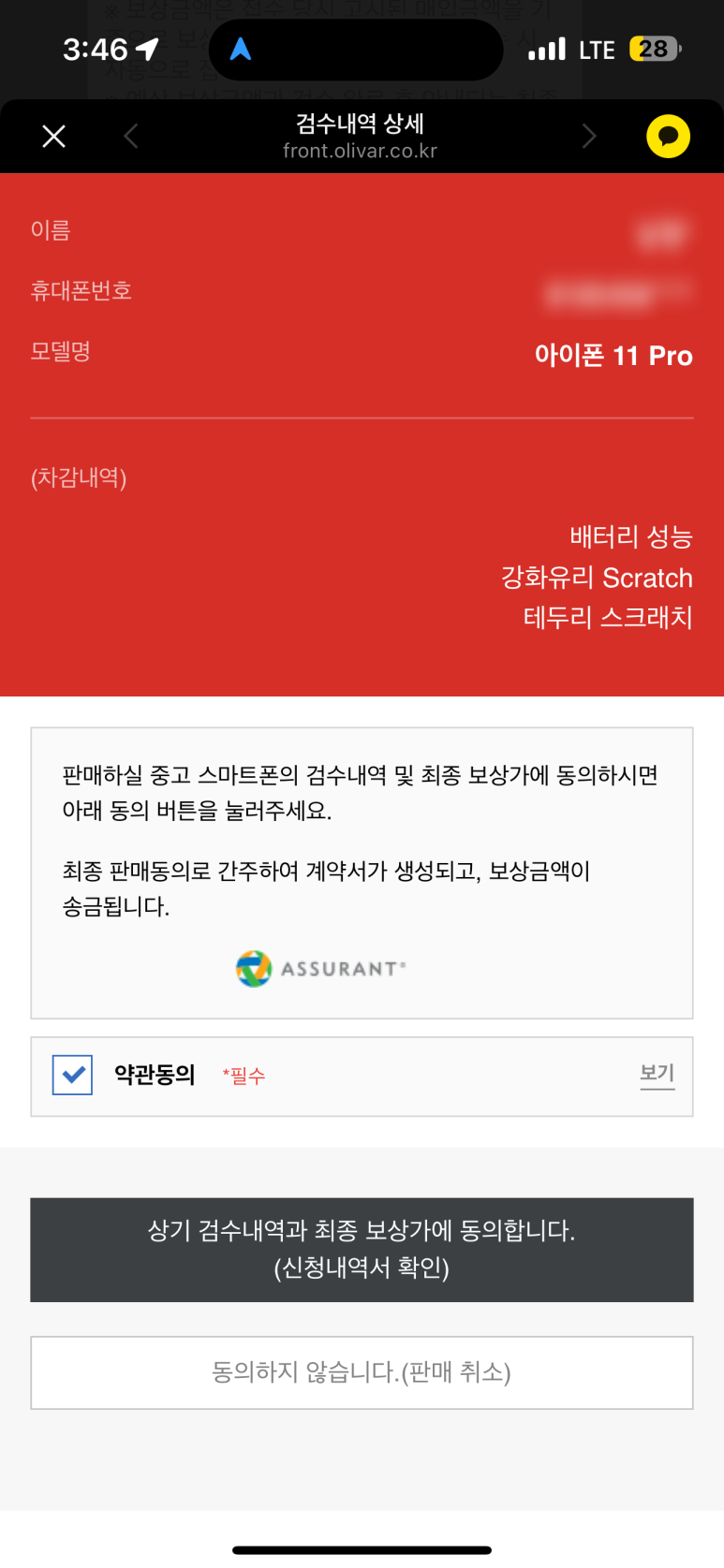Go back to previous web page
Viewport: 724px width, 1568px height.
tap(131, 137)
